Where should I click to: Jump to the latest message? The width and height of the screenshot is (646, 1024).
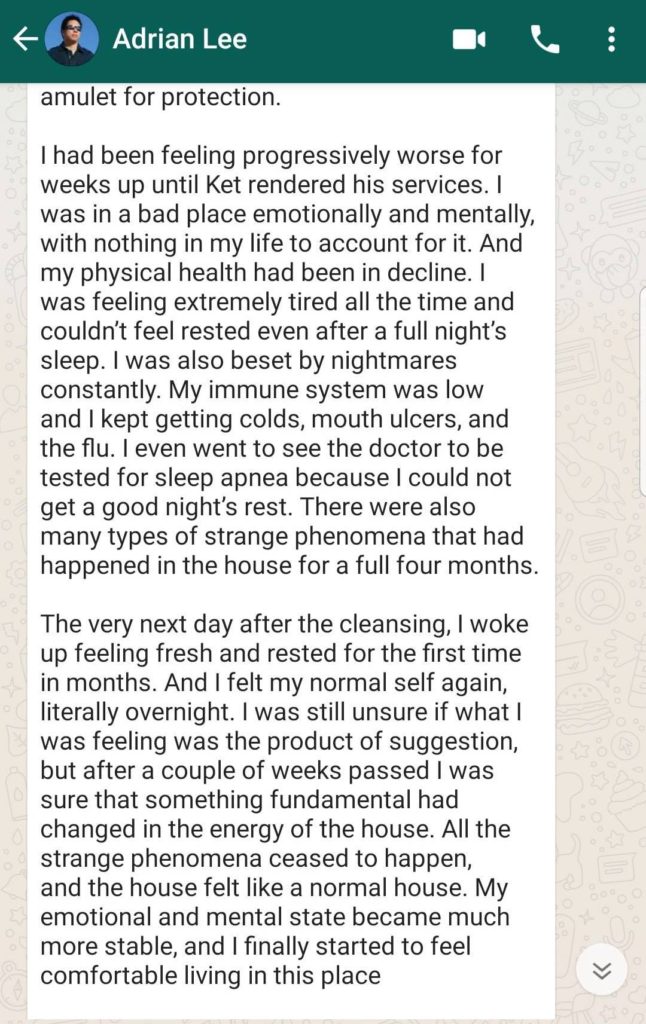click(601, 970)
